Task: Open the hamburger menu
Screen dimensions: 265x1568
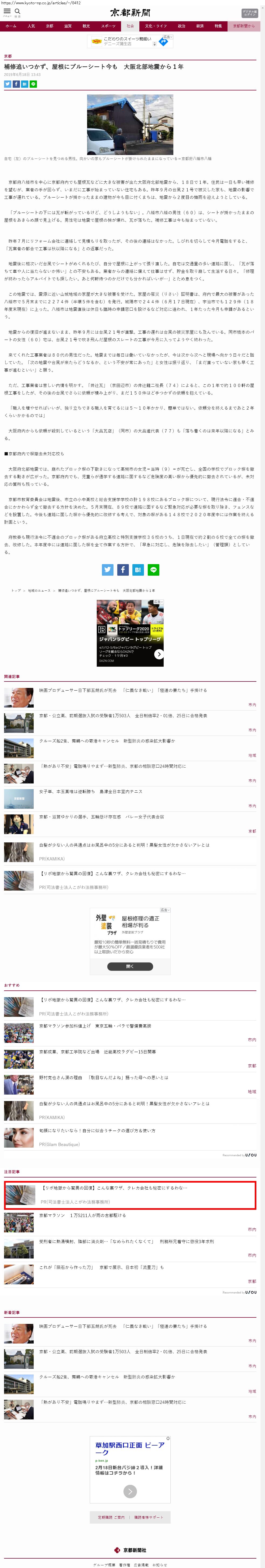Action: (7, 12)
